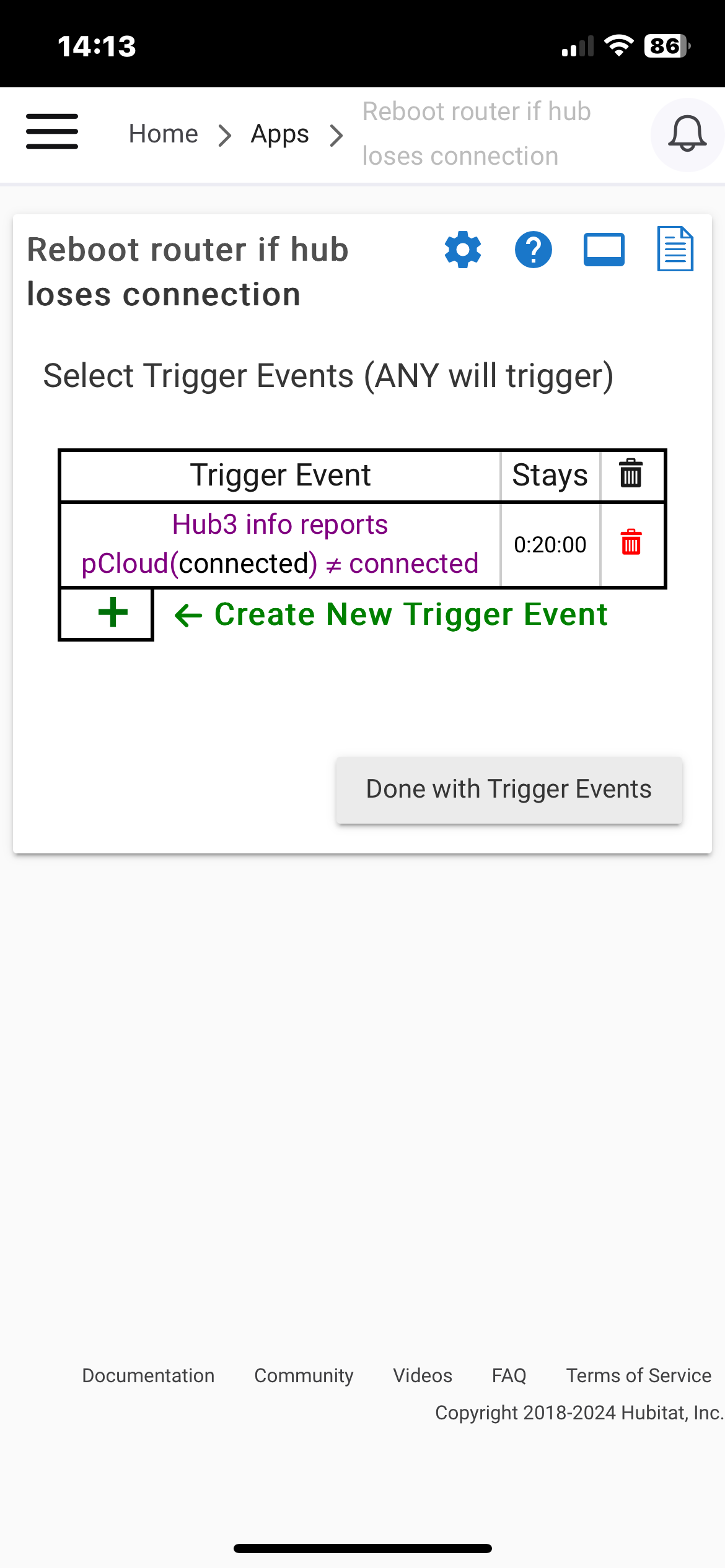Open the Documentation link
Screen dimensions: 725x1568
click(148, 1375)
